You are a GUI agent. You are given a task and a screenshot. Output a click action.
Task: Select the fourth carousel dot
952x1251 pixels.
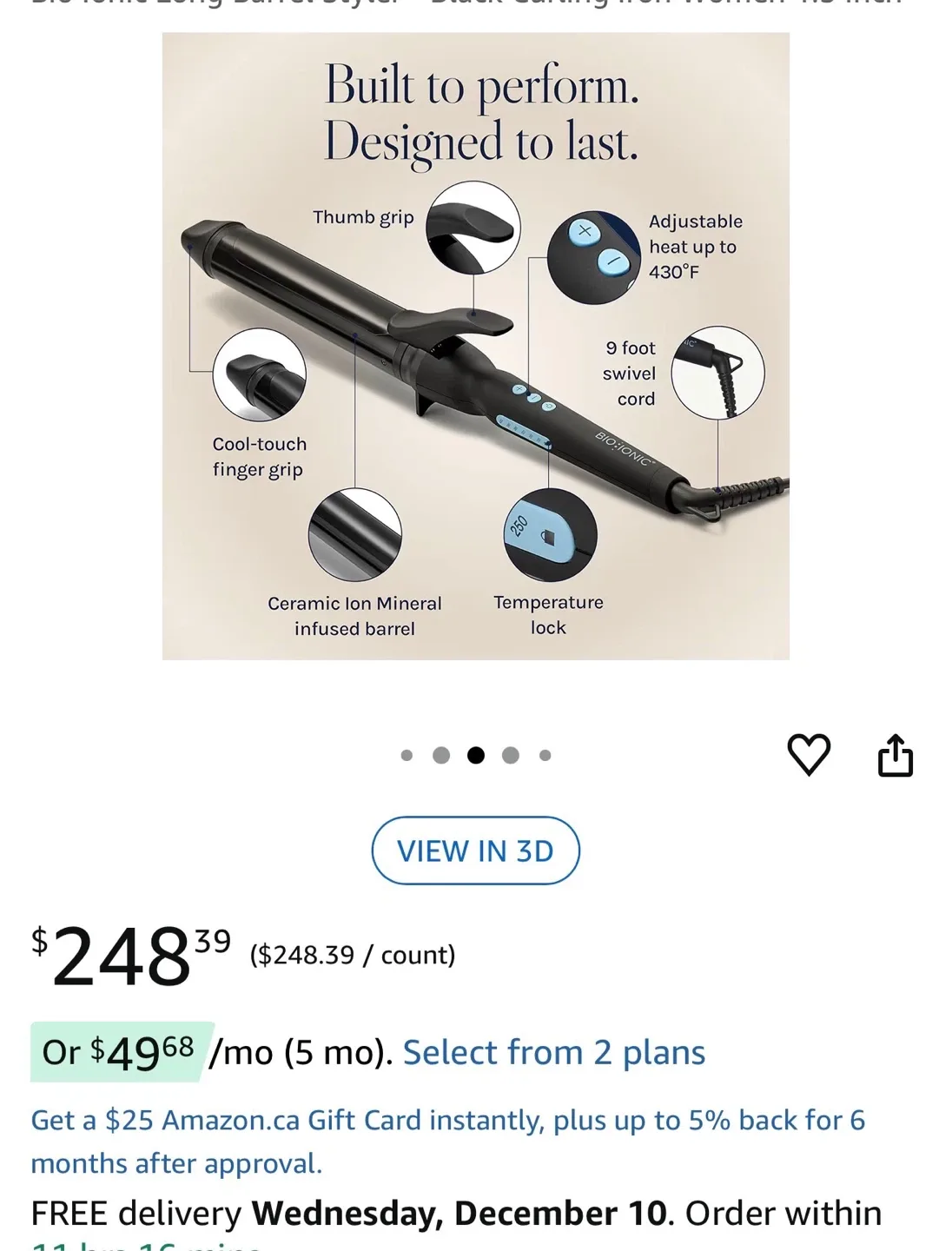(x=511, y=755)
